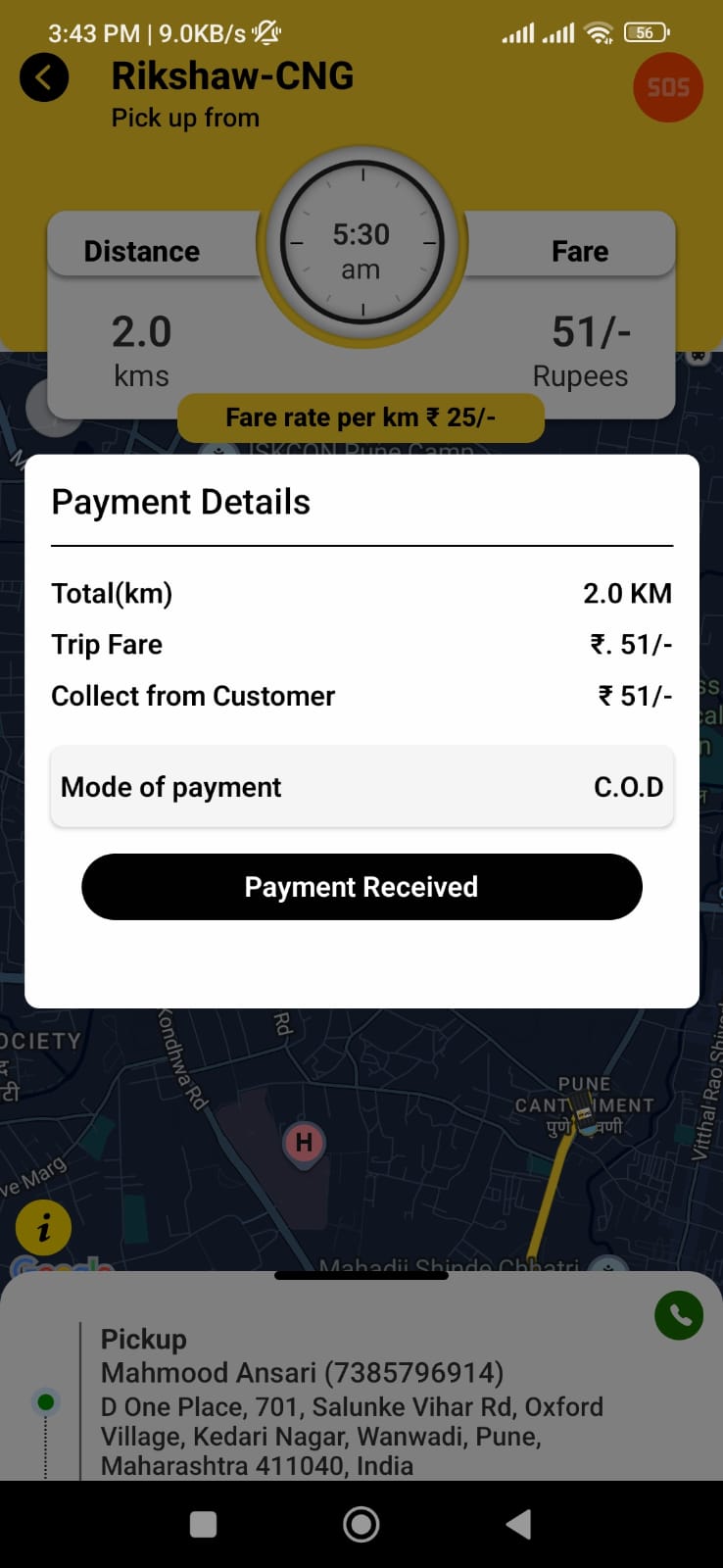Trigger the red SOS button
This screenshot has width=723, height=1568.
click(668, 87)
